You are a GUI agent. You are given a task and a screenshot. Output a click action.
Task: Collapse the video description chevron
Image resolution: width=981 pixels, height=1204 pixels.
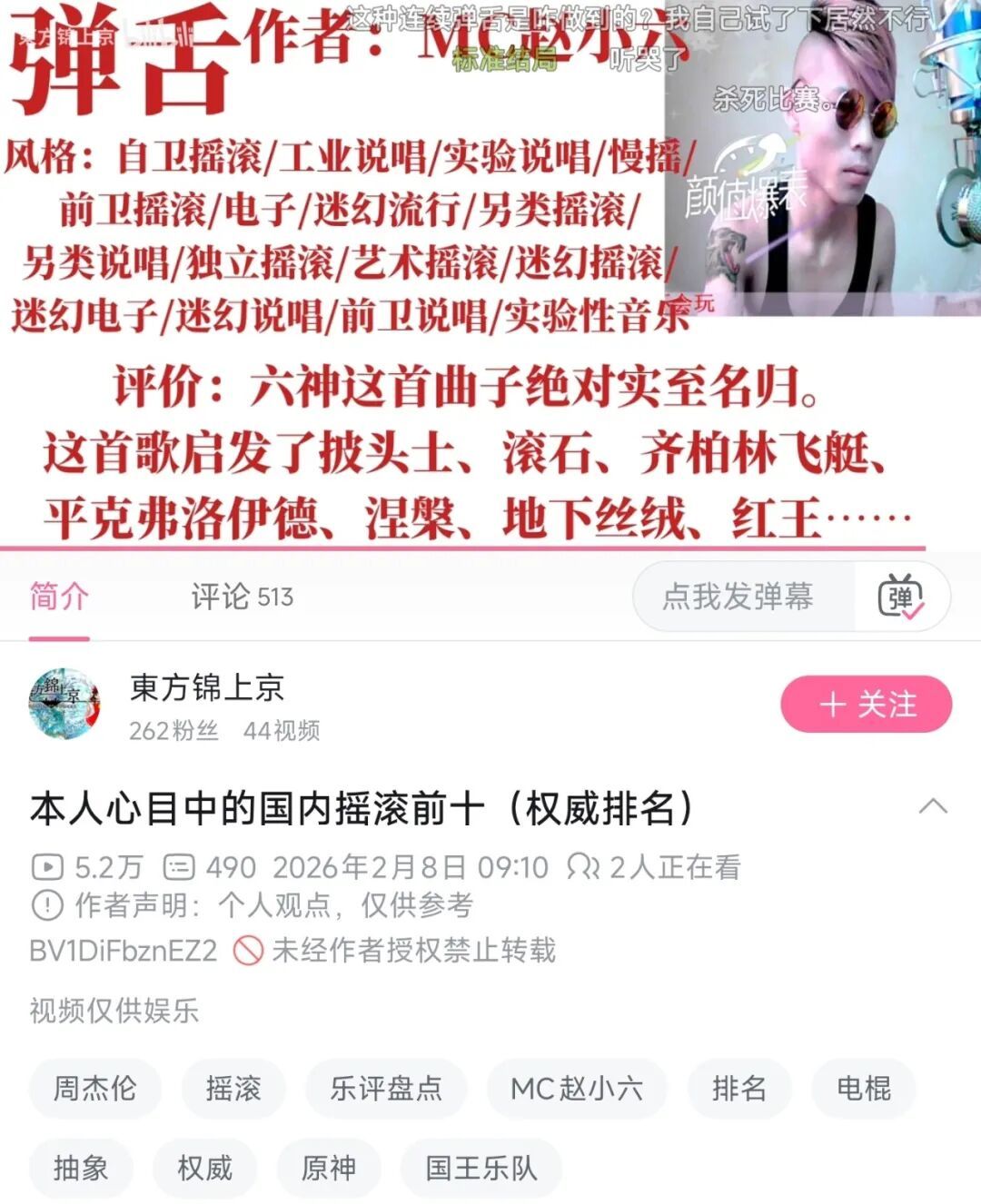[x=933, y=807]
